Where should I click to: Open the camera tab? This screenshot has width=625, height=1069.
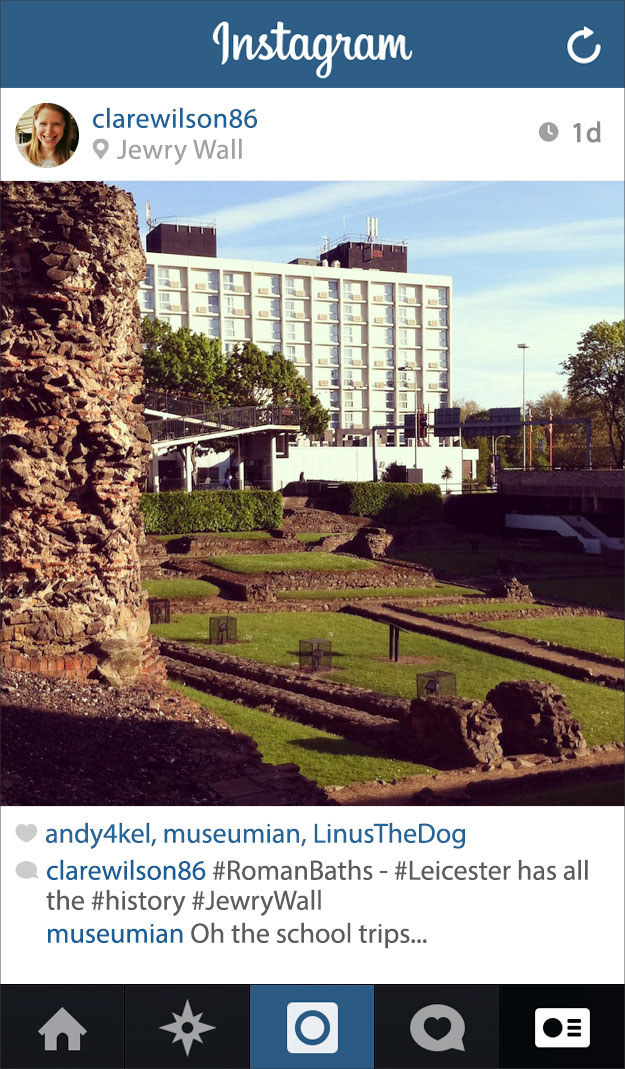(312, 1027)
